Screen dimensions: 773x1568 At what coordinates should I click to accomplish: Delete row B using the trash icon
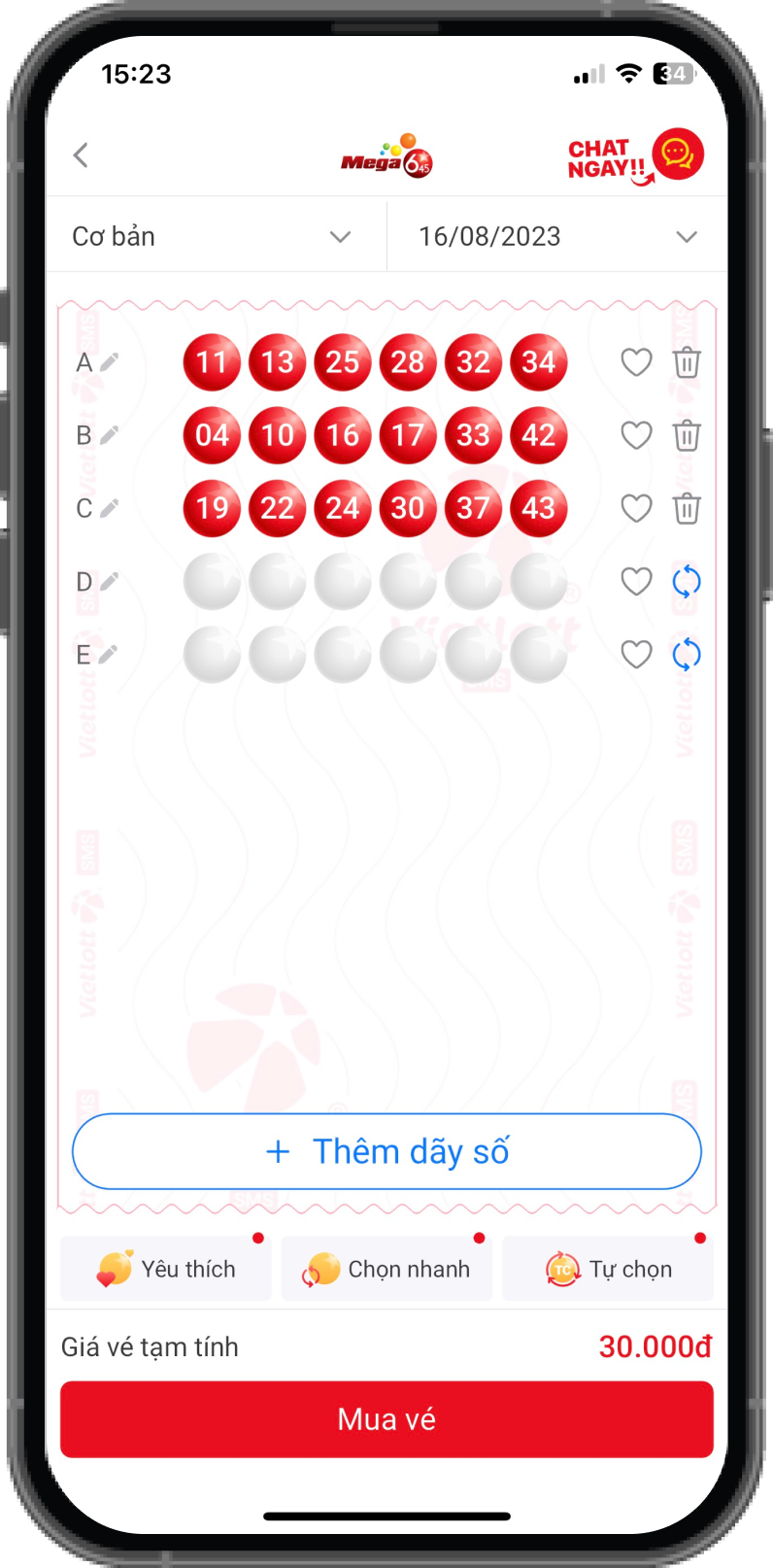pyautogui.click(x=687, y=435)
